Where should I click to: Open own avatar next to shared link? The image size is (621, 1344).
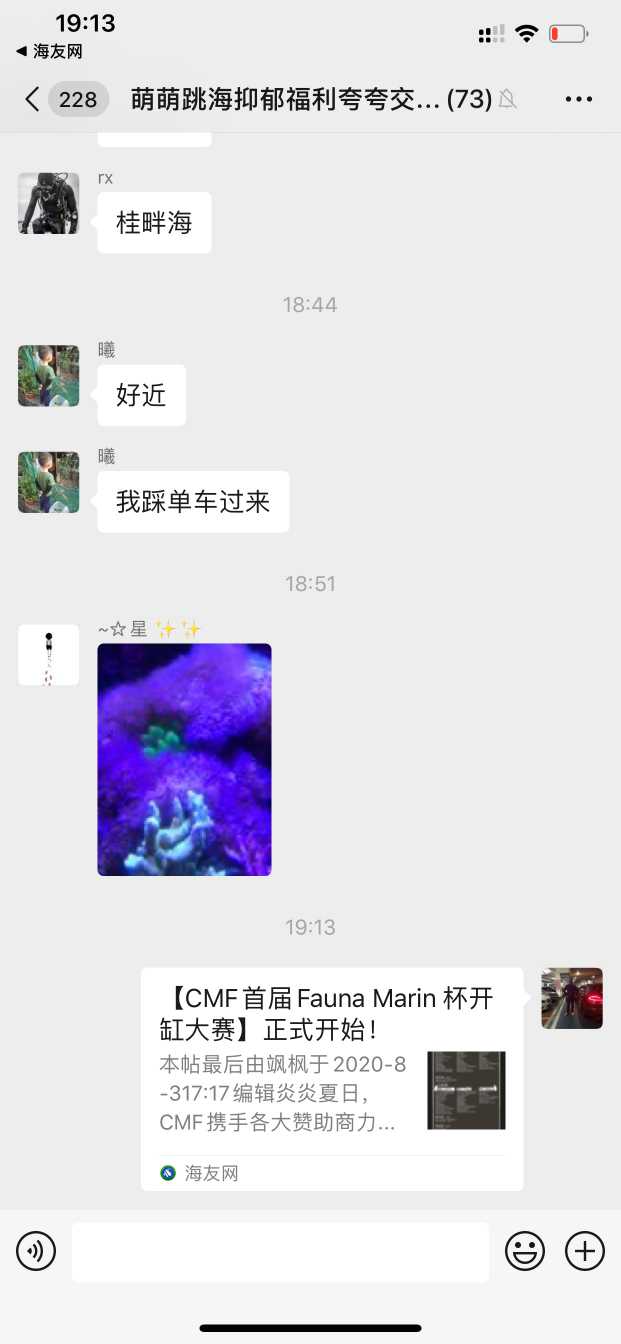tap(572, 998)
